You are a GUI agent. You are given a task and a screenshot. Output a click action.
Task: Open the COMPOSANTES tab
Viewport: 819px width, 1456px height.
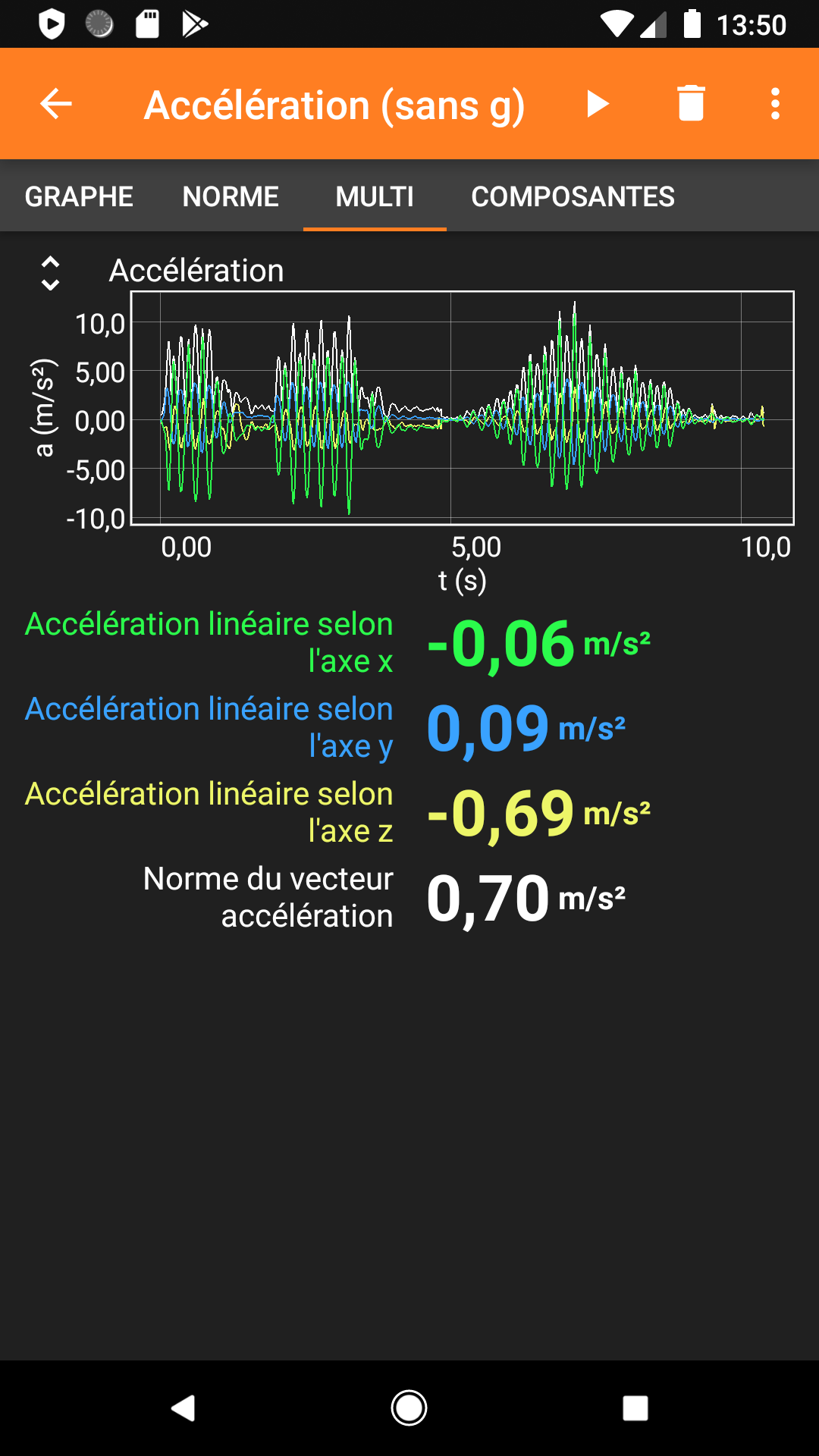coord(573,196)
